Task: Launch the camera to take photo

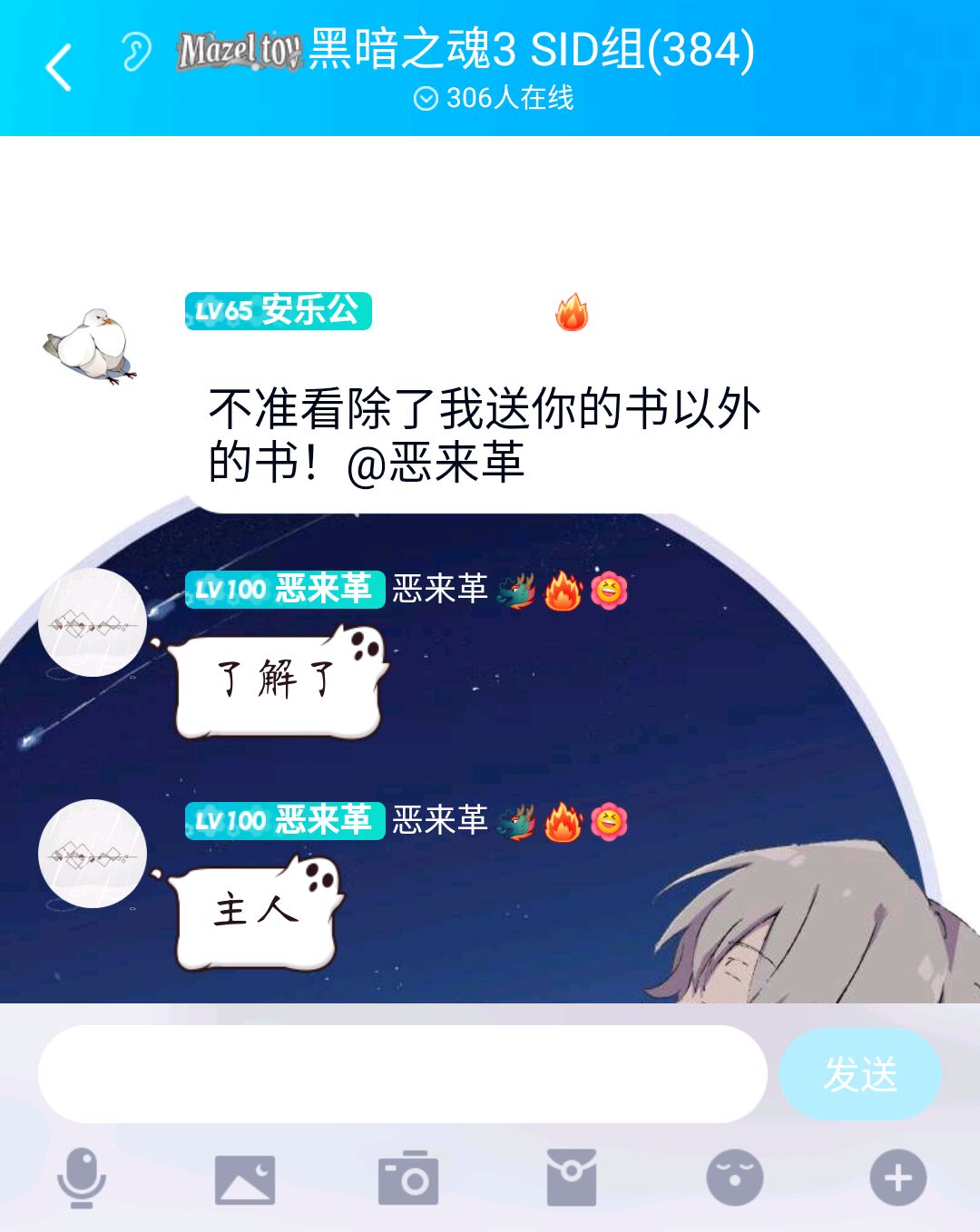Action: pos(408,1178)
